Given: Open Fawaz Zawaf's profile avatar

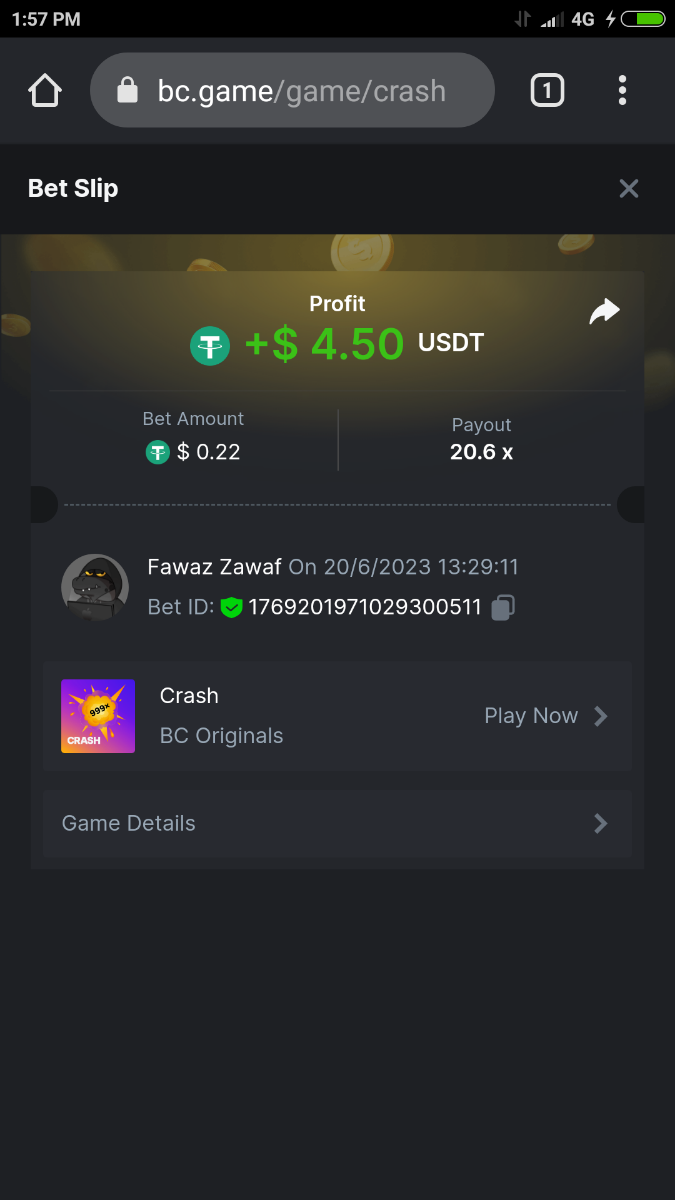Looking at the screenshot, I should (95, 588).
